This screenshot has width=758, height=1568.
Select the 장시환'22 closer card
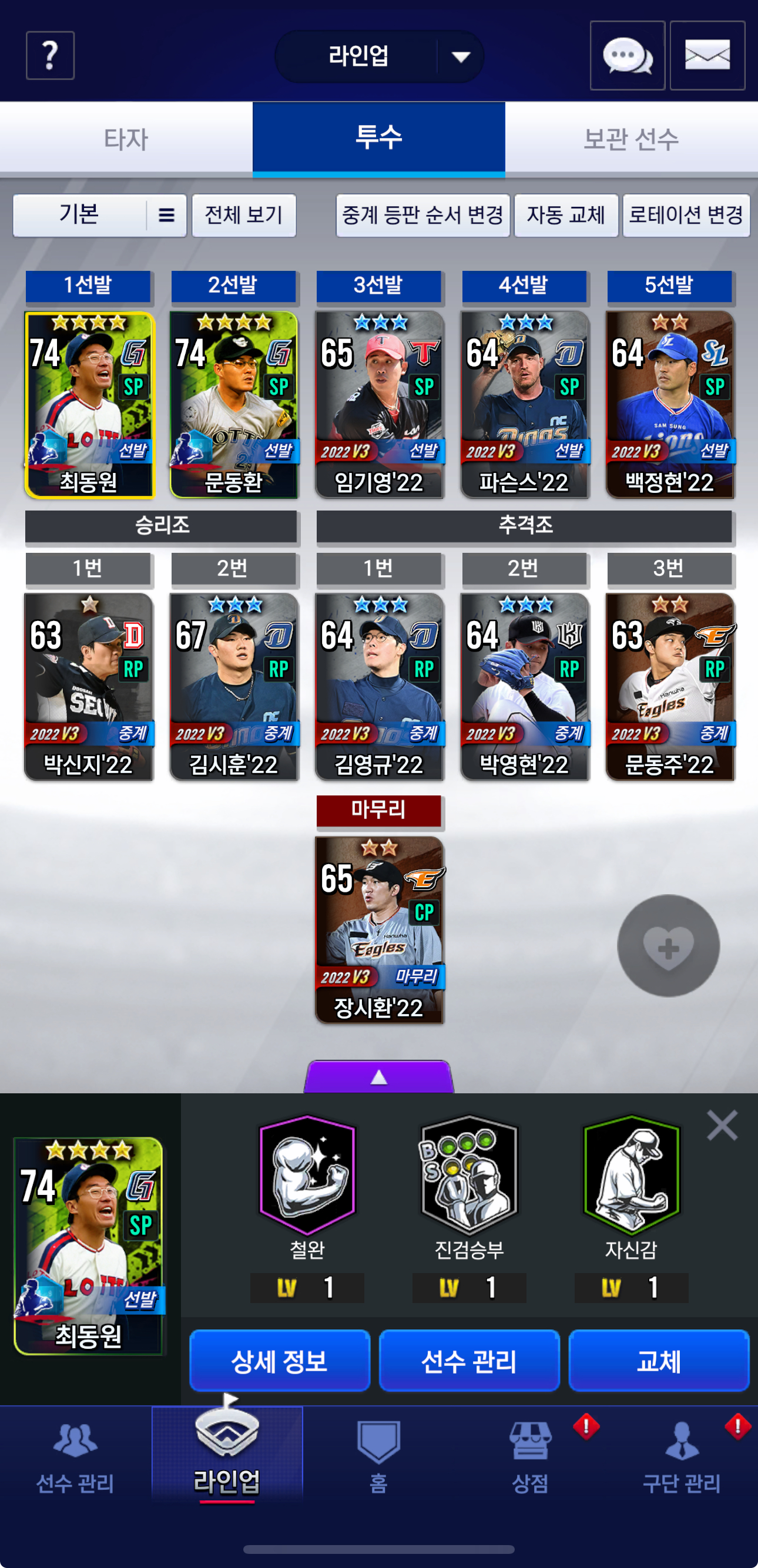pos(378,930)
